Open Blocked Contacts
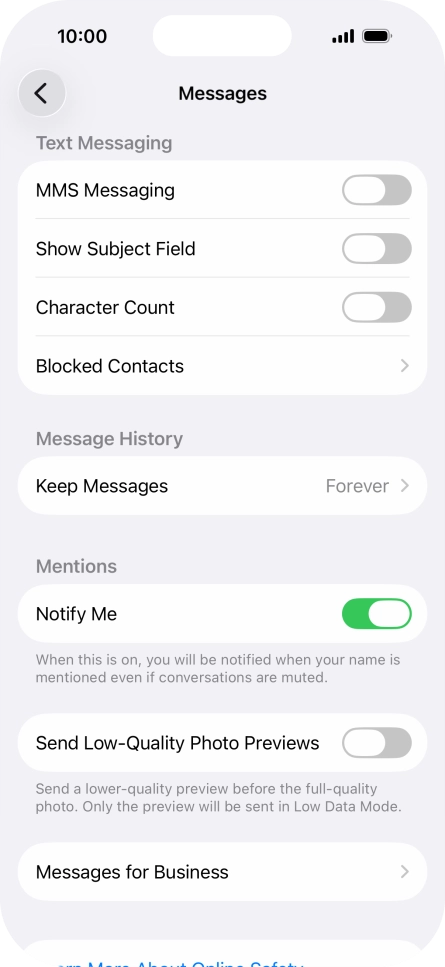 tap(222, 366)
